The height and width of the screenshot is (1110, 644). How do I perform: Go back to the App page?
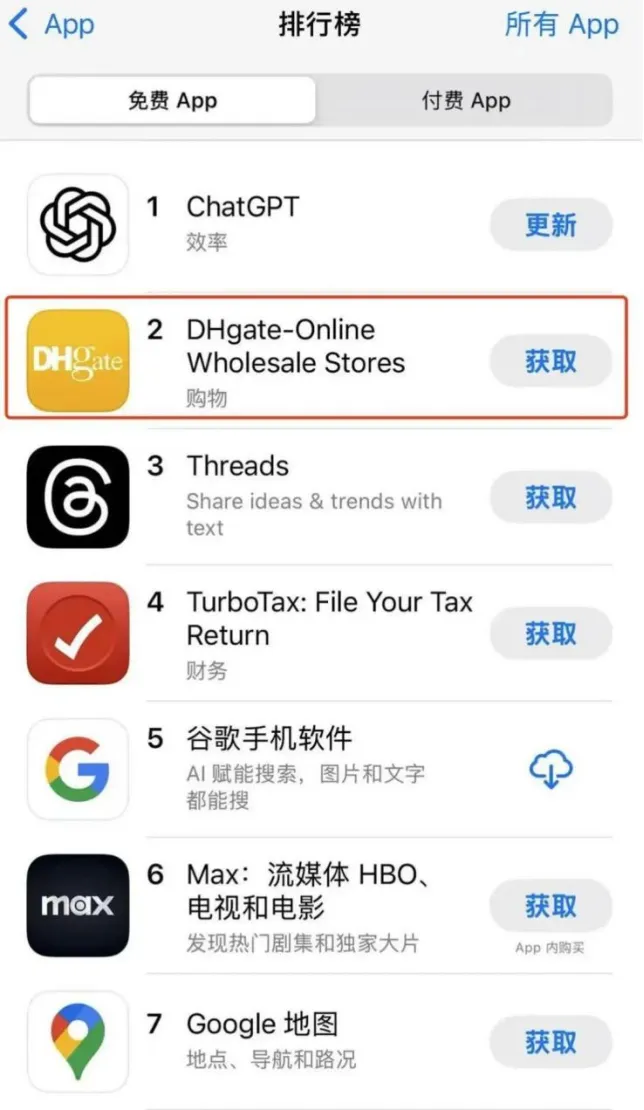[50, 25]
